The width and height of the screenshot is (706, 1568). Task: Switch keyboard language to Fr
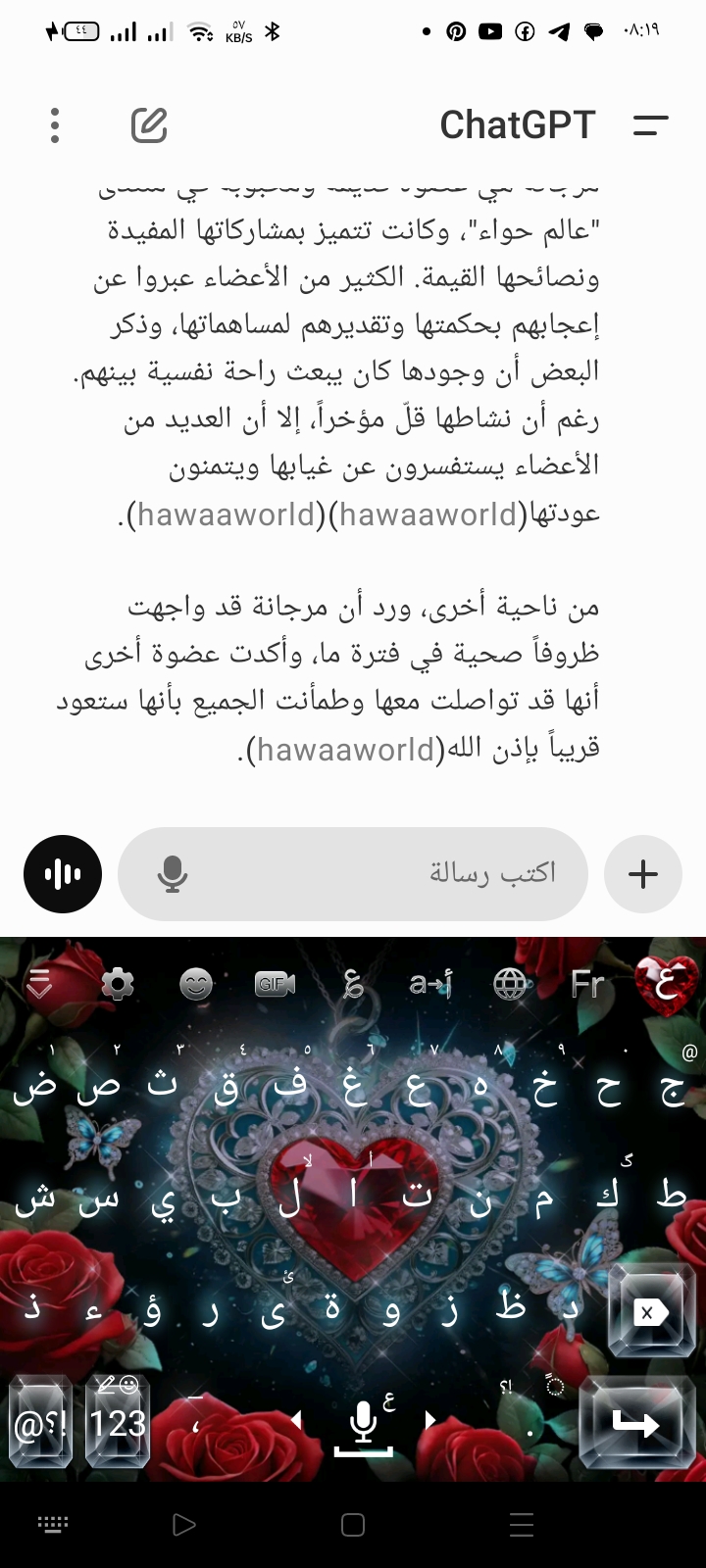click(x=587, y=984)
